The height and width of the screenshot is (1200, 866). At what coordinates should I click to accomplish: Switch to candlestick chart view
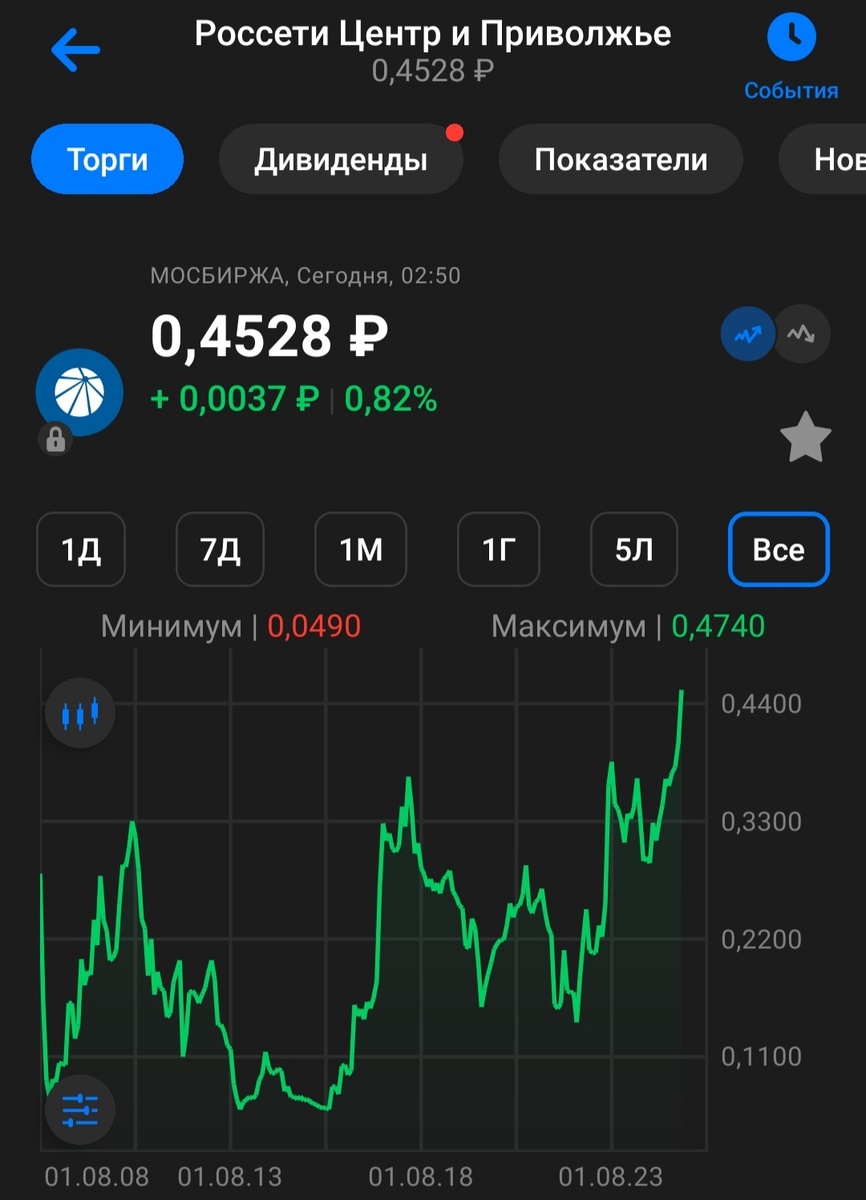(x=80, y=713)
